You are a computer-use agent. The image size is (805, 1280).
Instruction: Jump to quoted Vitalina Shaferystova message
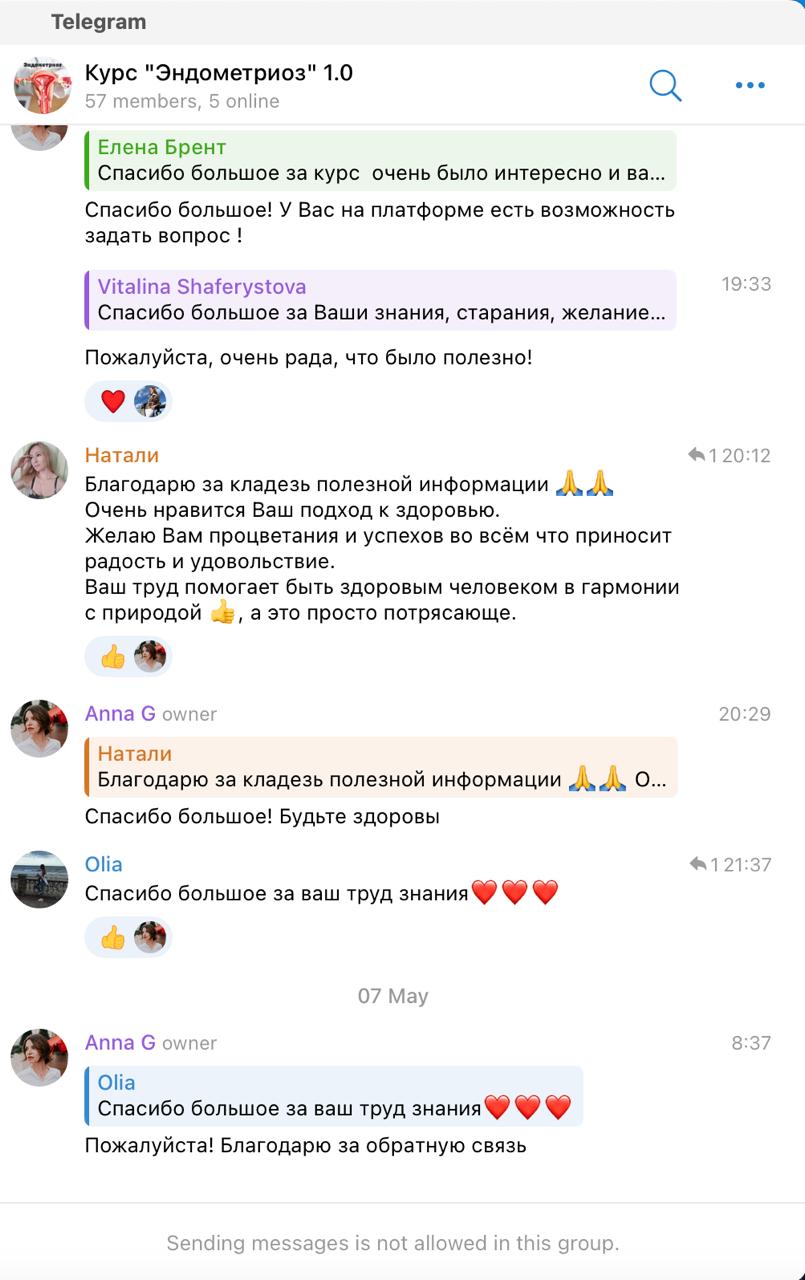(x=380, y=299)
